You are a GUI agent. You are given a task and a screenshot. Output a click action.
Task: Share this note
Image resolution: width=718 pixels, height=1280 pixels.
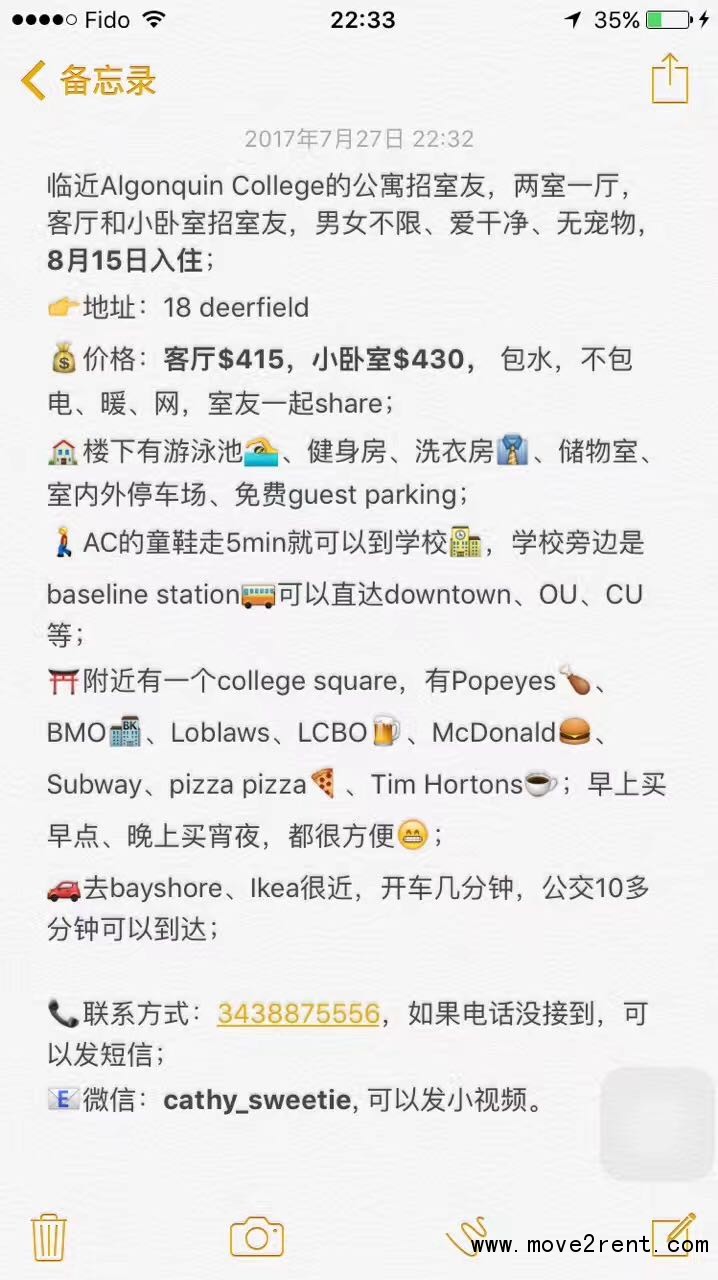click(x=670, y=78)
